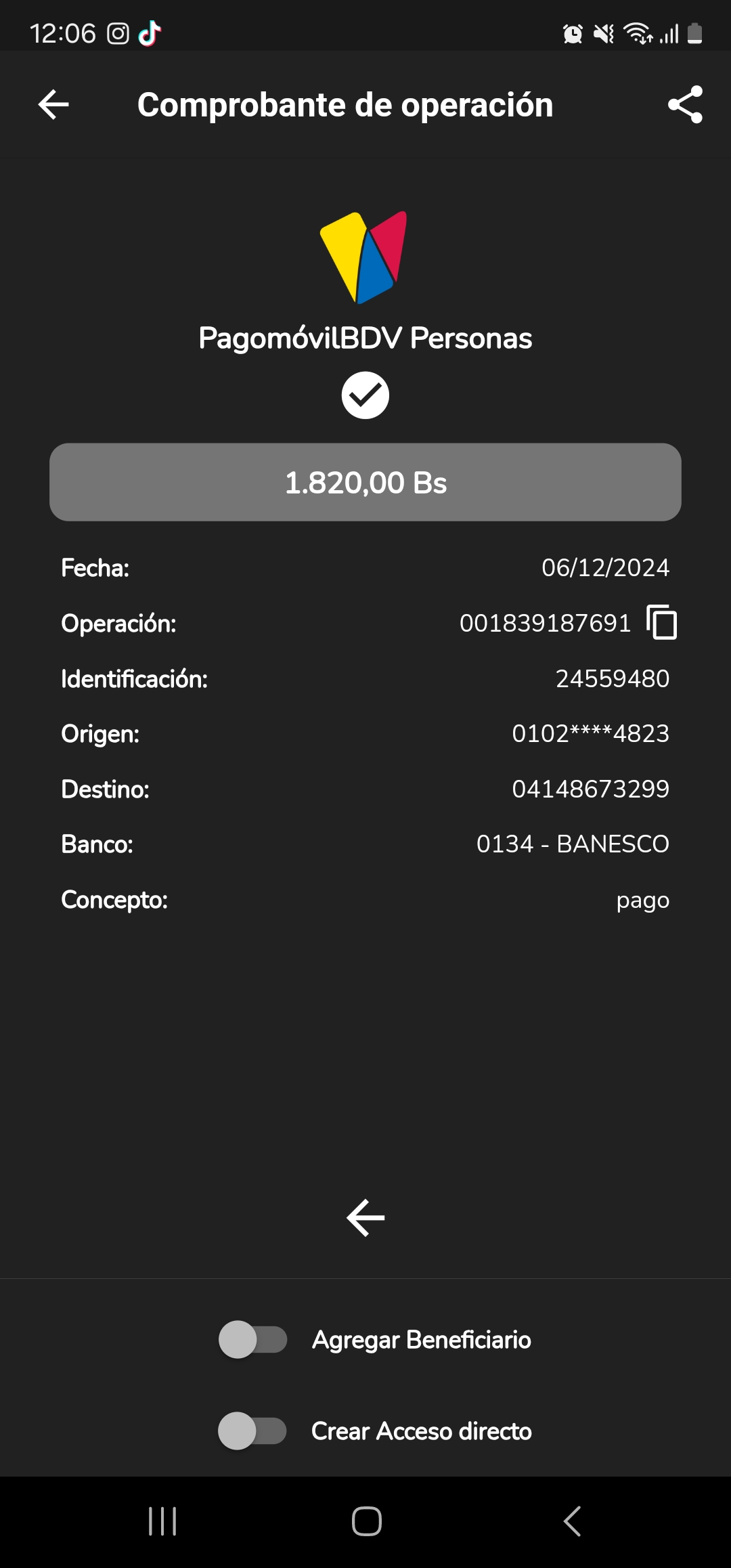Open the recent apps view
731x1568 pixels.
click(162, 1521)
